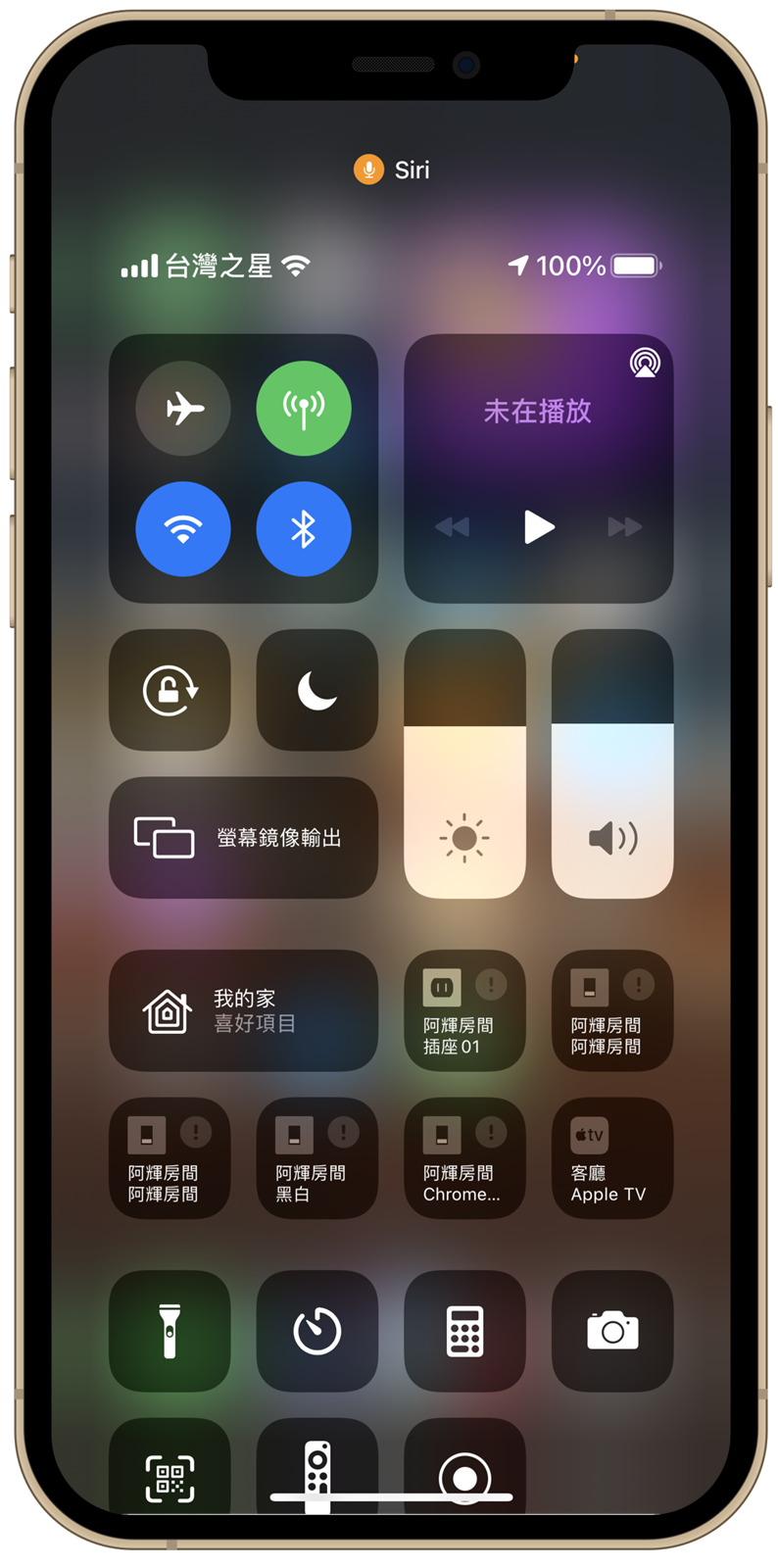Toggle airplane mode
This screenshot has height=1568, width=778.
click(x=183, y=408)
